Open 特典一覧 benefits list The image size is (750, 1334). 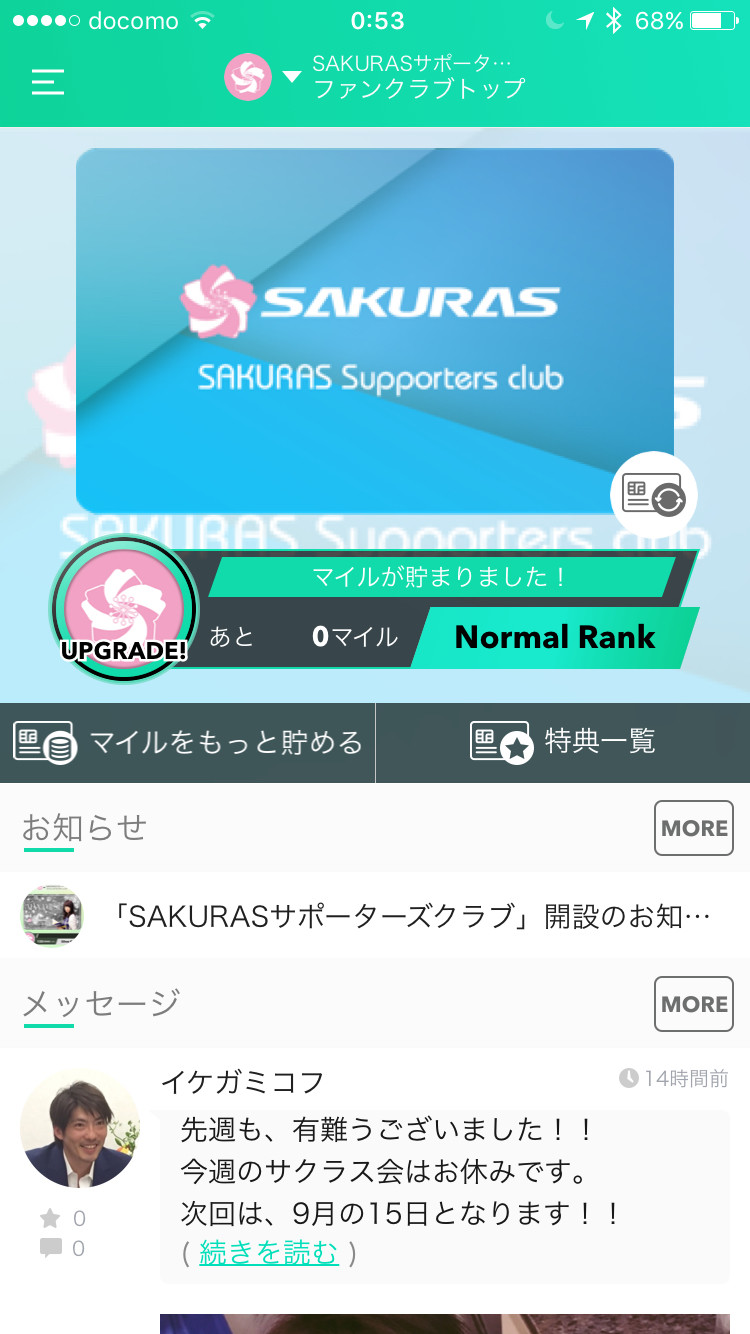tap(563, 743)
